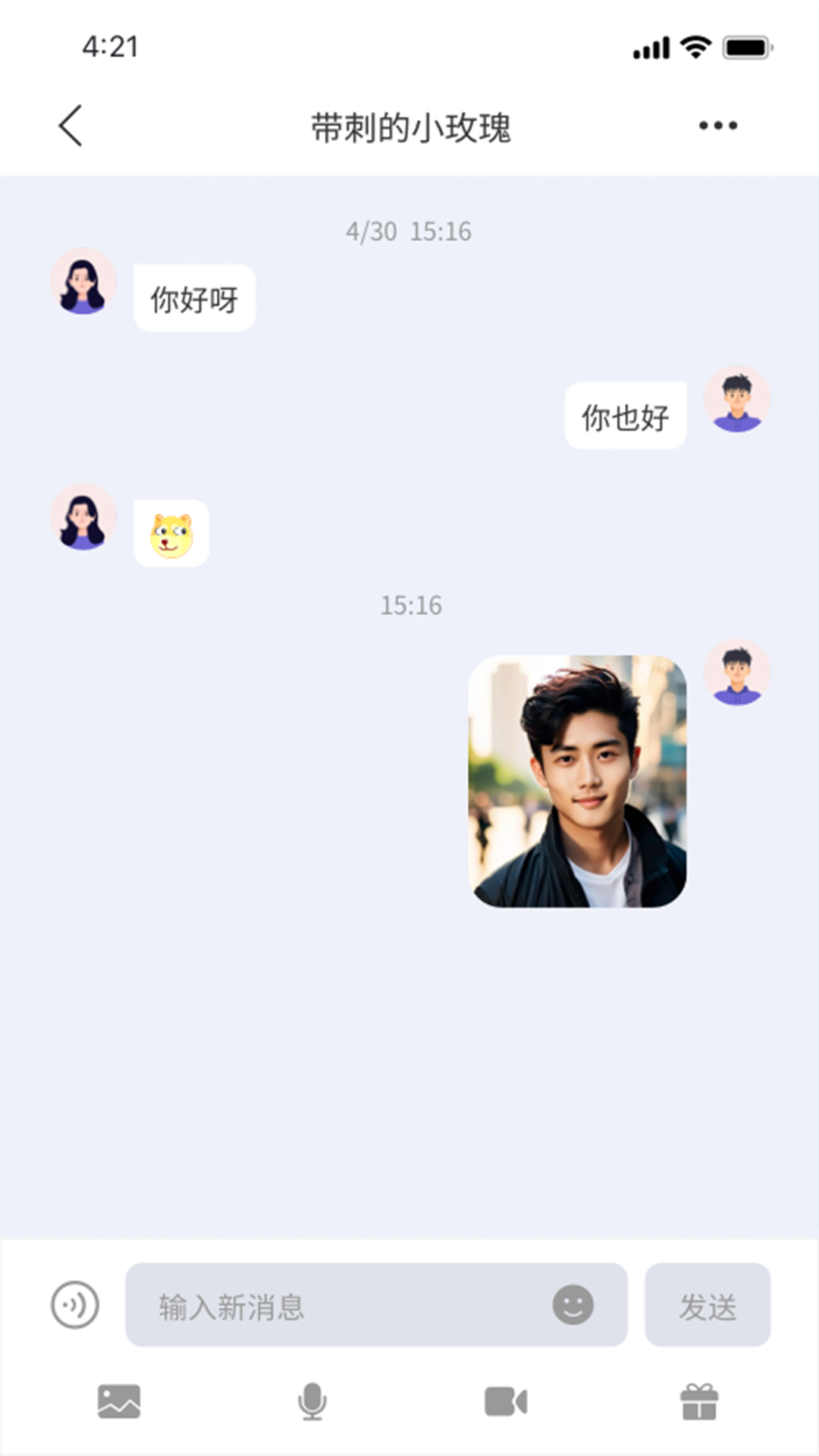Tap the back arrow to leave chat
Screen dimensions: 819x1456
pos(71,125)
